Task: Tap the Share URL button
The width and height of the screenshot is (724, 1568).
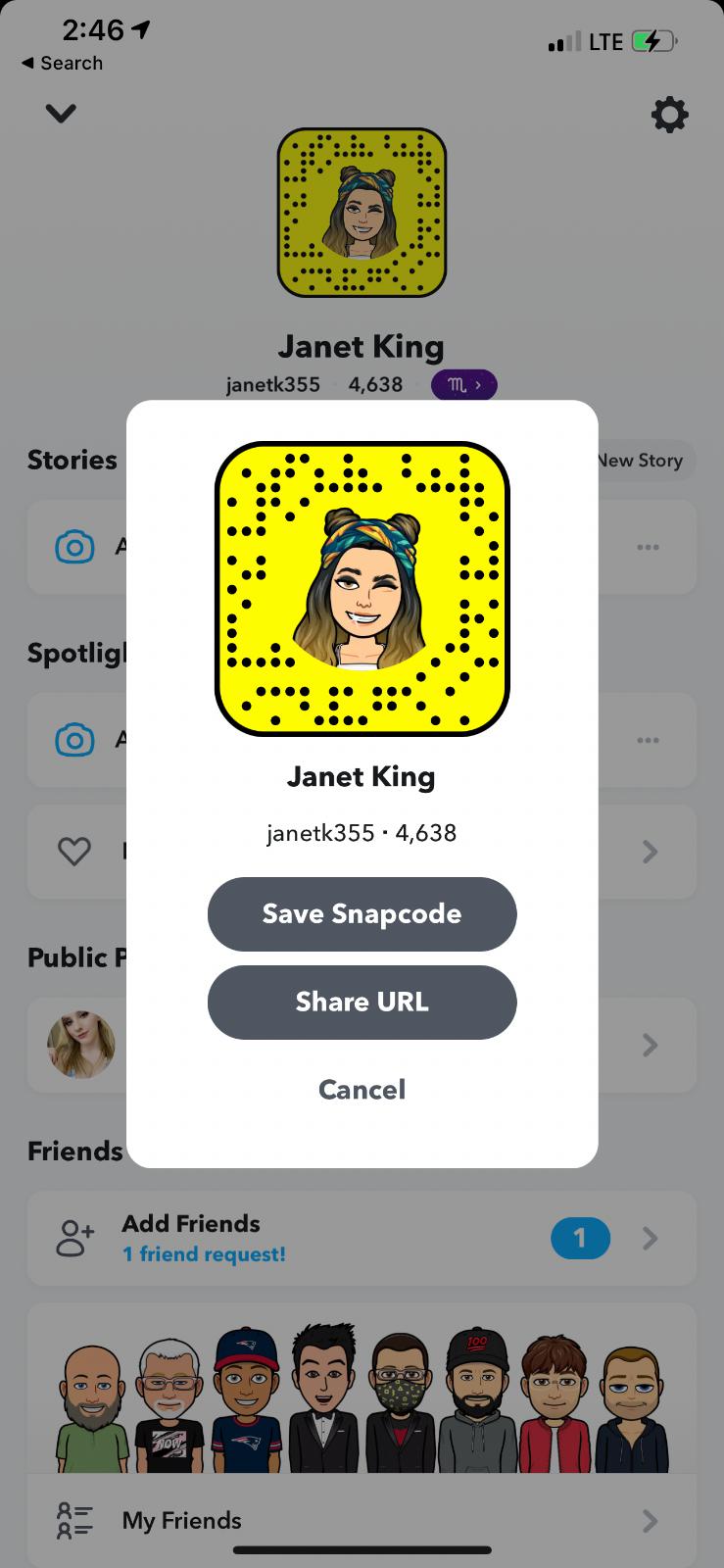Action: point(362,1002)
